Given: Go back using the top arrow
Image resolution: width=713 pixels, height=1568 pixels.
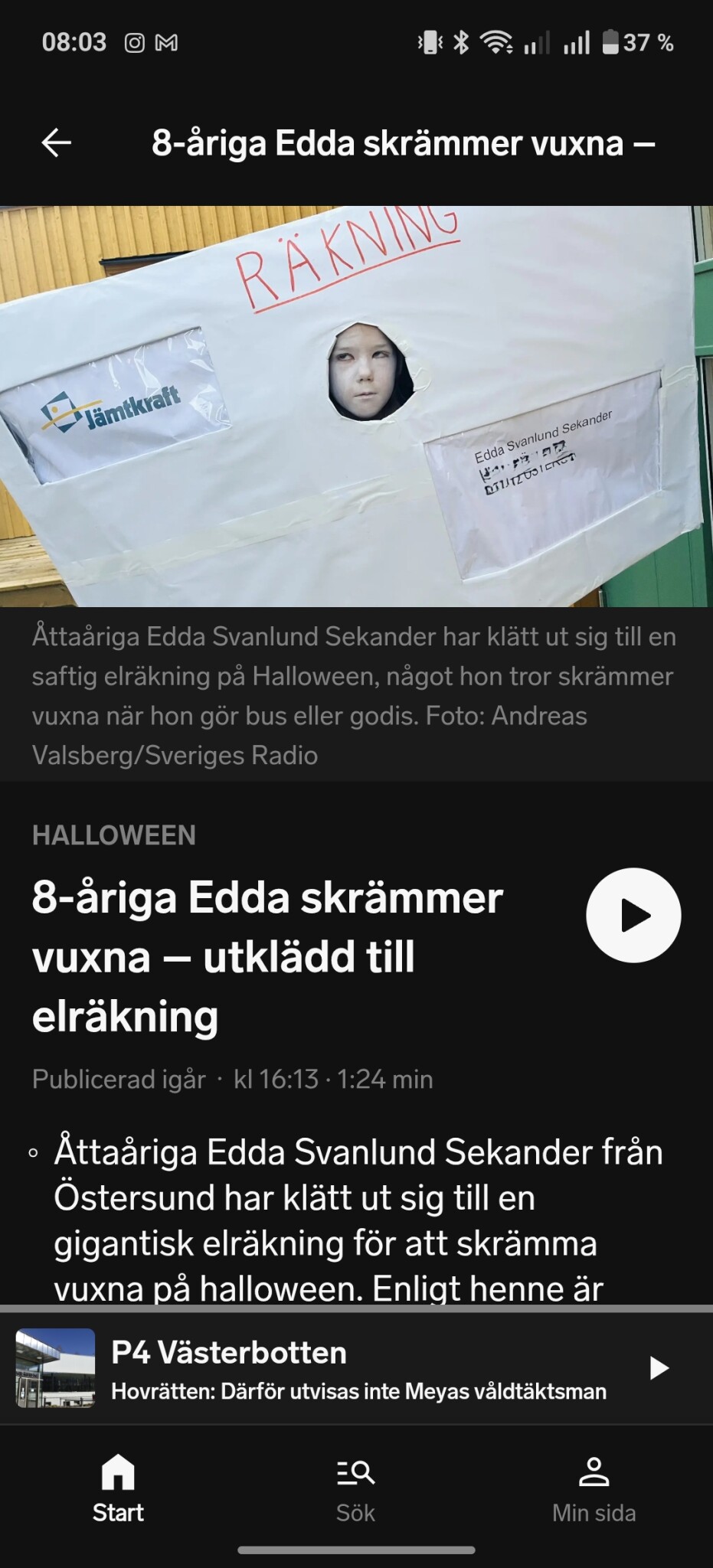Looking at the screenshot, I should 56,142.
